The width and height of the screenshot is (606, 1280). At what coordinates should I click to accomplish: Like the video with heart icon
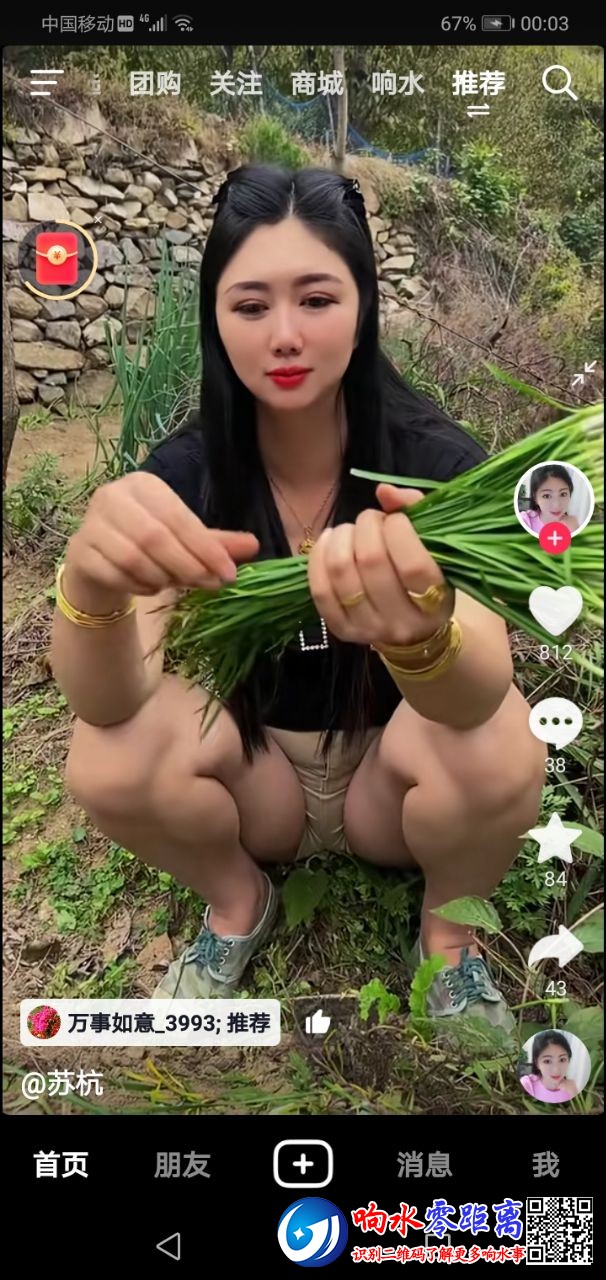tap(555, 611)
